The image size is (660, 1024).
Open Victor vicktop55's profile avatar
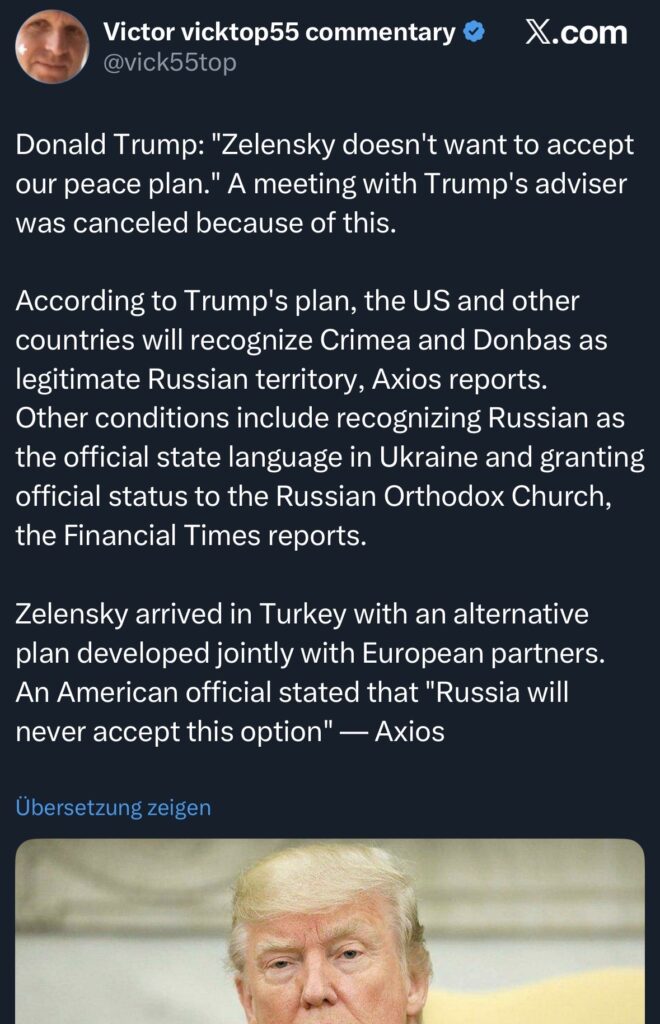click(52, 45)
